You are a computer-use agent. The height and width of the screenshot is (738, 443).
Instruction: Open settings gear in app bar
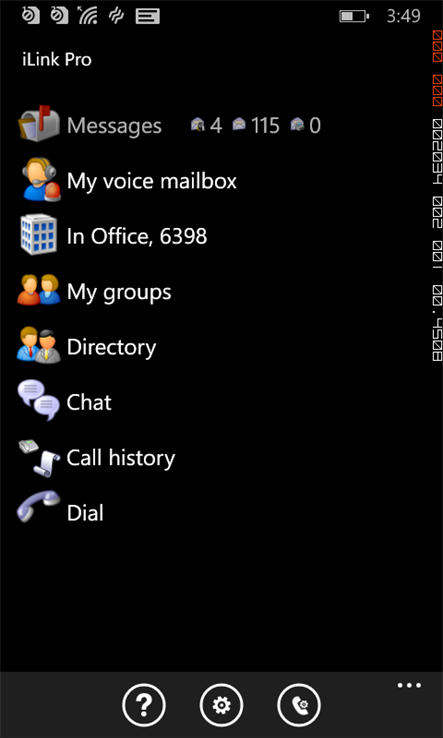[x=221, y=705]
